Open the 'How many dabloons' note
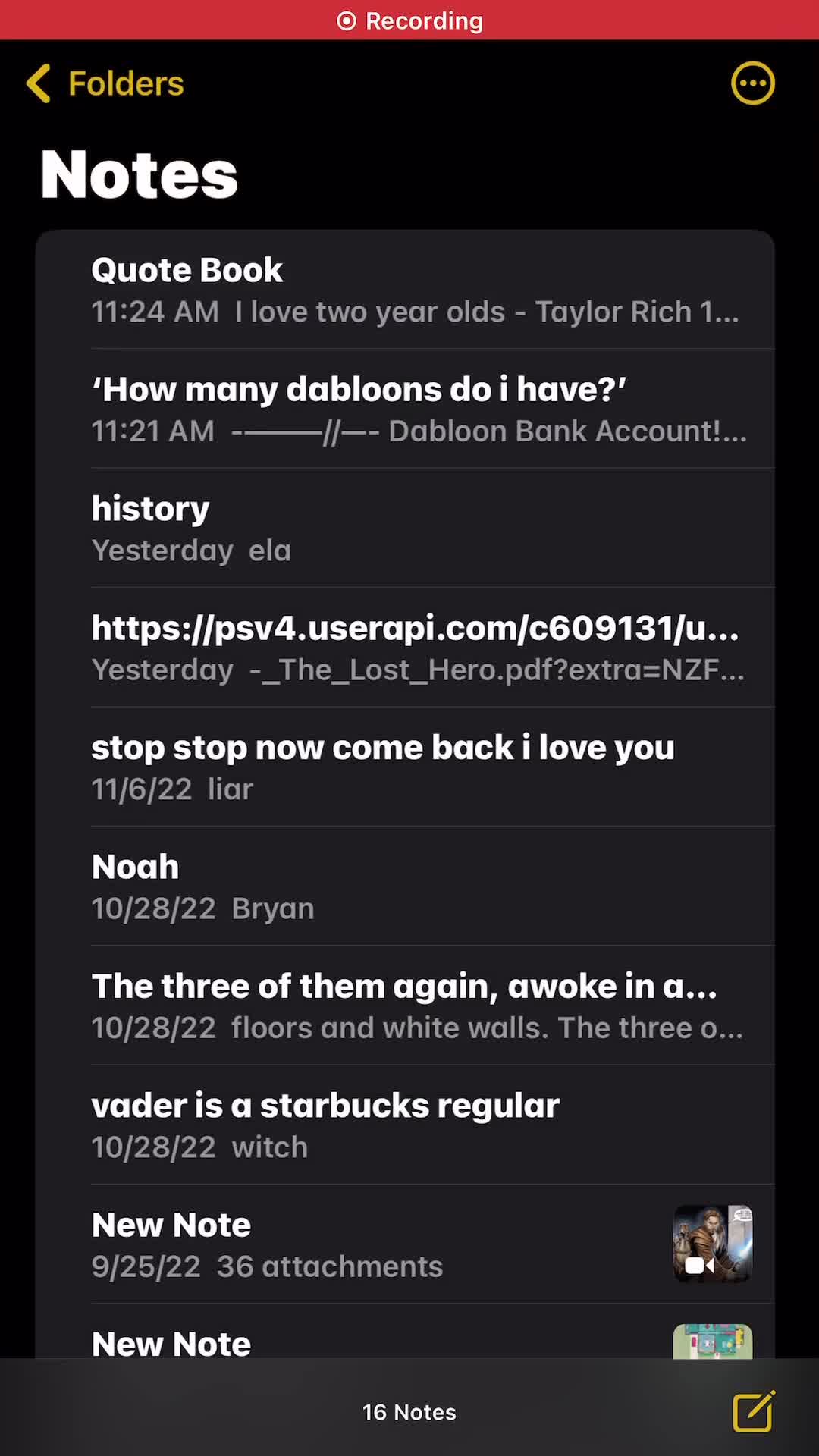The height and width of the screenshot is (1456, 819). (409, 409)
